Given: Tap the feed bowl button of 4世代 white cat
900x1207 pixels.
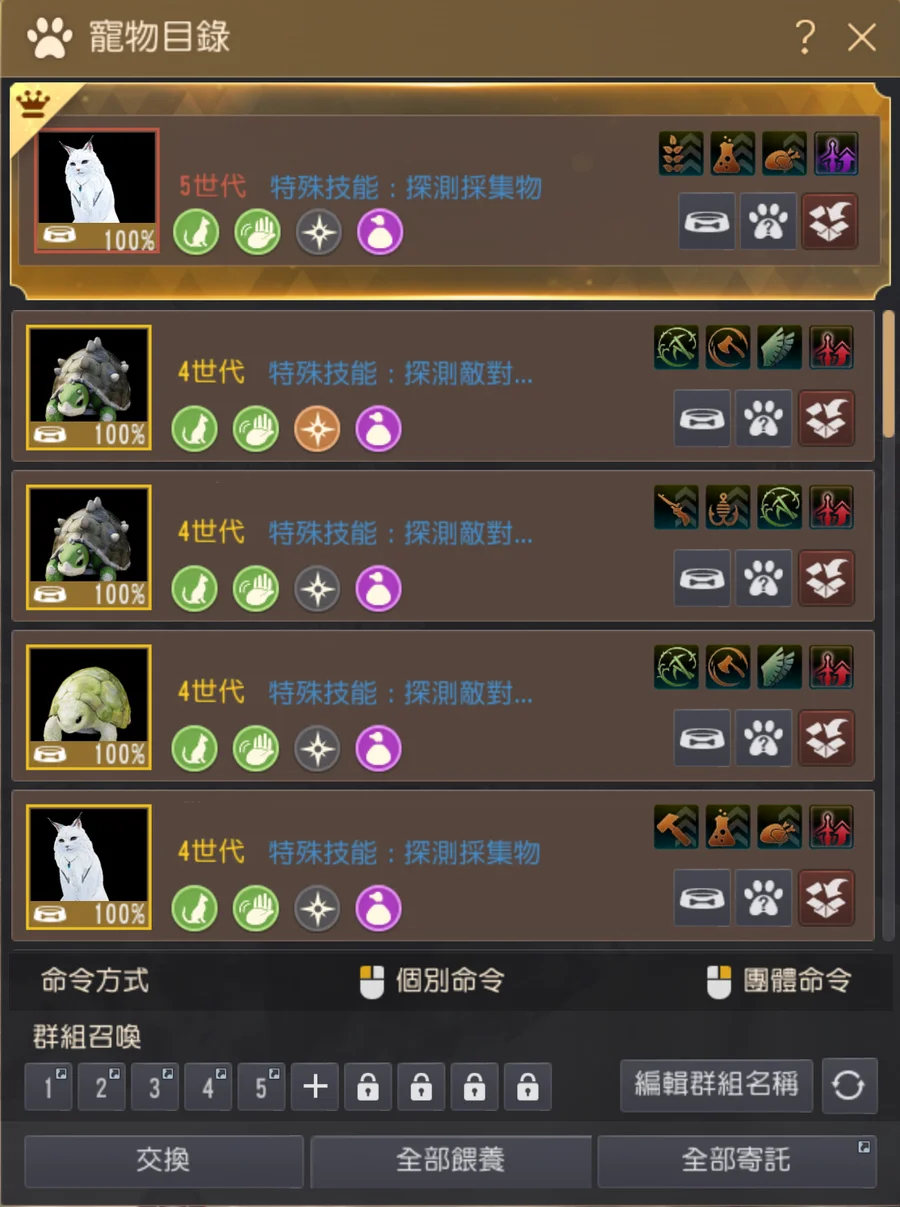Looking at the screenshot, I should [702, 897].
